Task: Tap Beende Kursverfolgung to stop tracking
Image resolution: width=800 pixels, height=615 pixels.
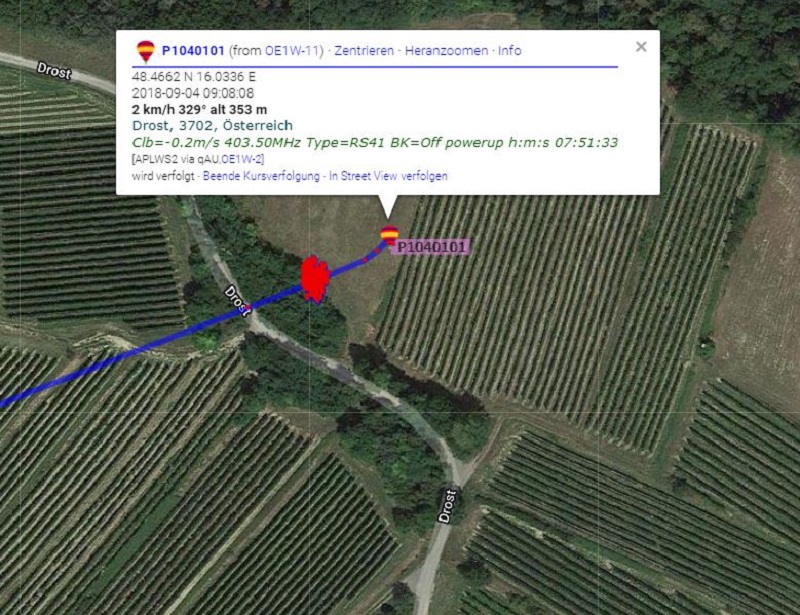Action: [x=261, y=176]
